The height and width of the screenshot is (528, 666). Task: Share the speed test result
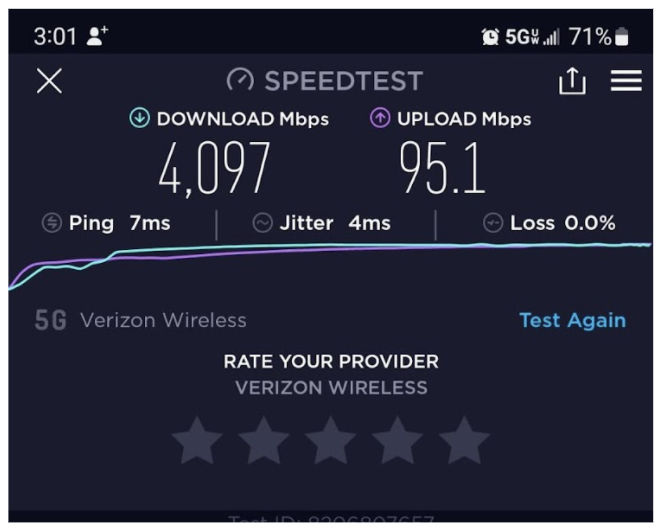pyautogui.click(x=571, y=82)
